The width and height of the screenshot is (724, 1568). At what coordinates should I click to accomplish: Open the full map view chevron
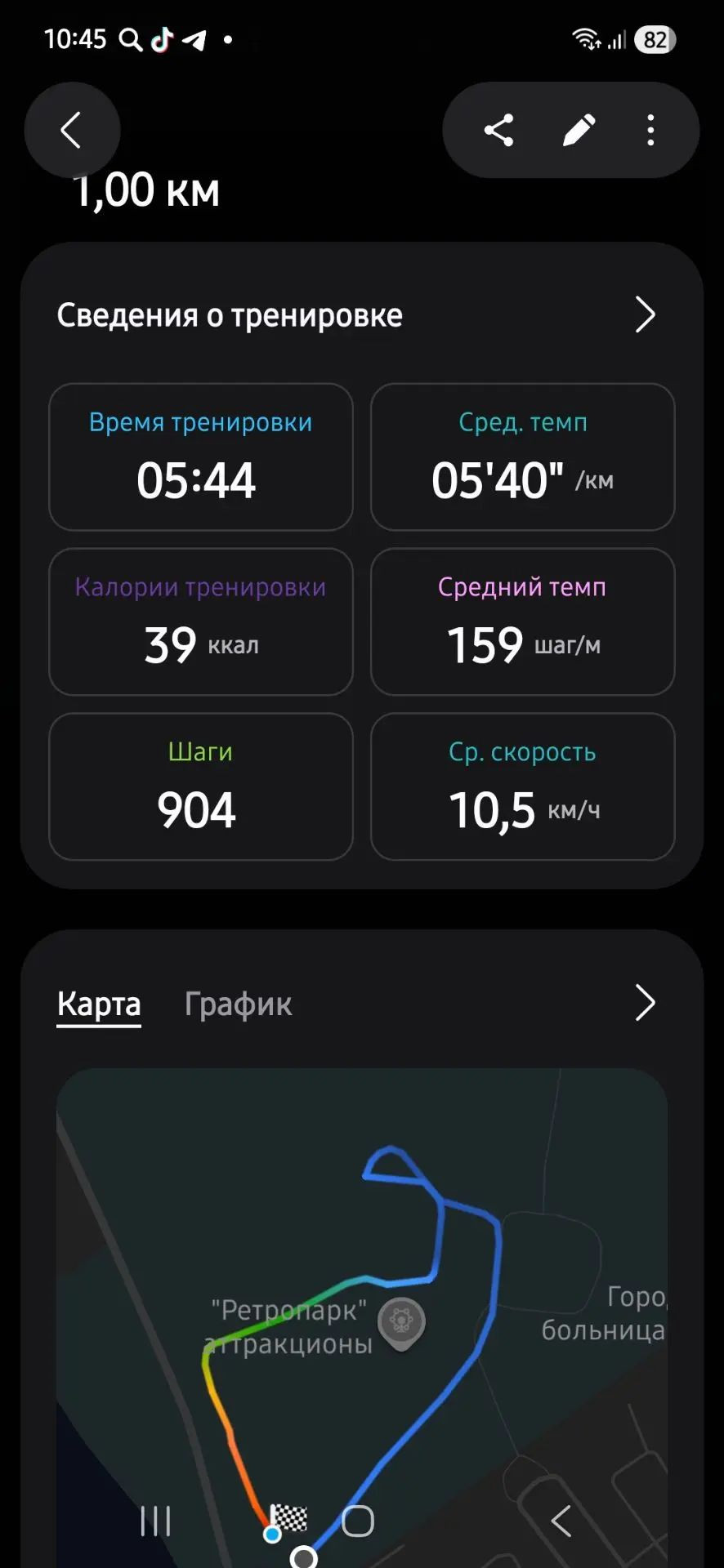pyautogui.click(x=645, y=1004)
